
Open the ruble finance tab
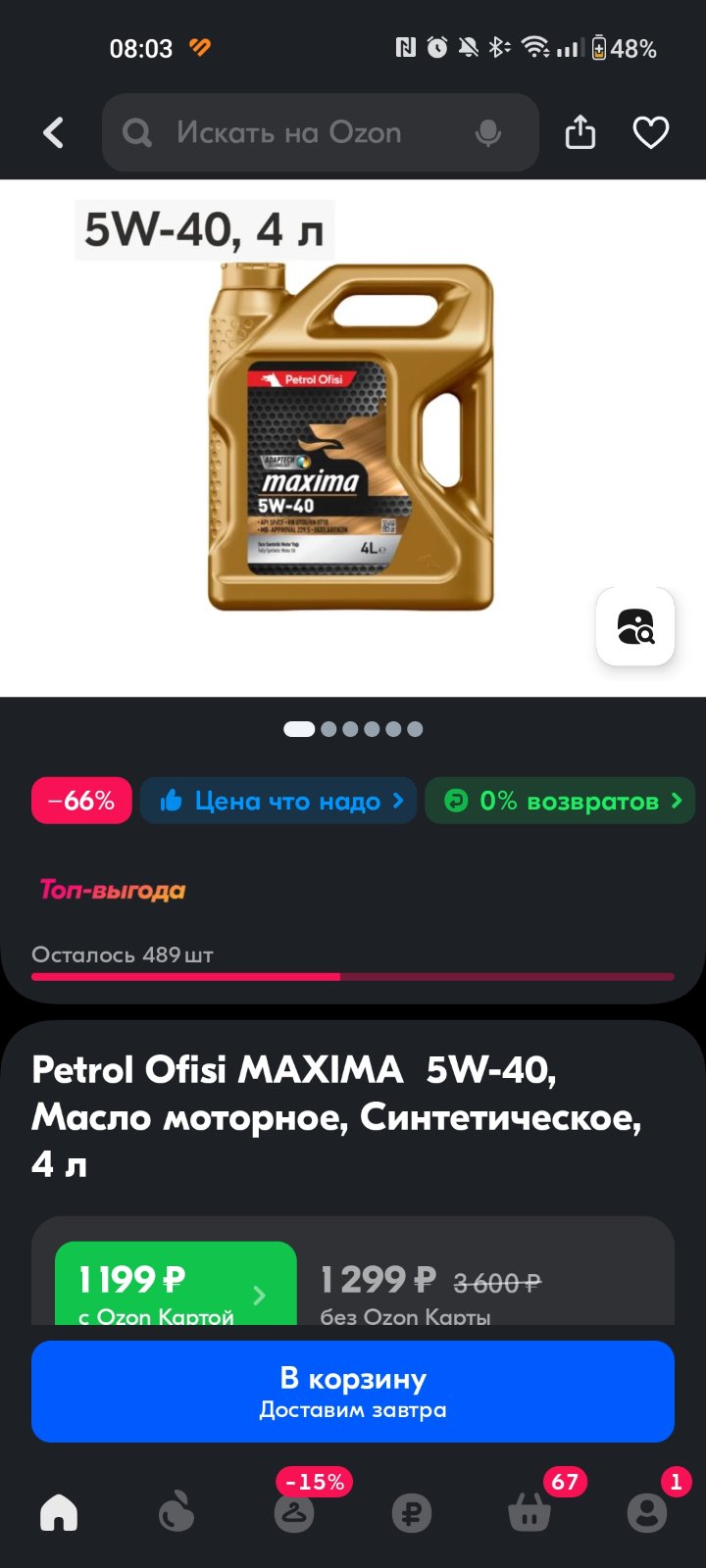(x=412, y=1513)
